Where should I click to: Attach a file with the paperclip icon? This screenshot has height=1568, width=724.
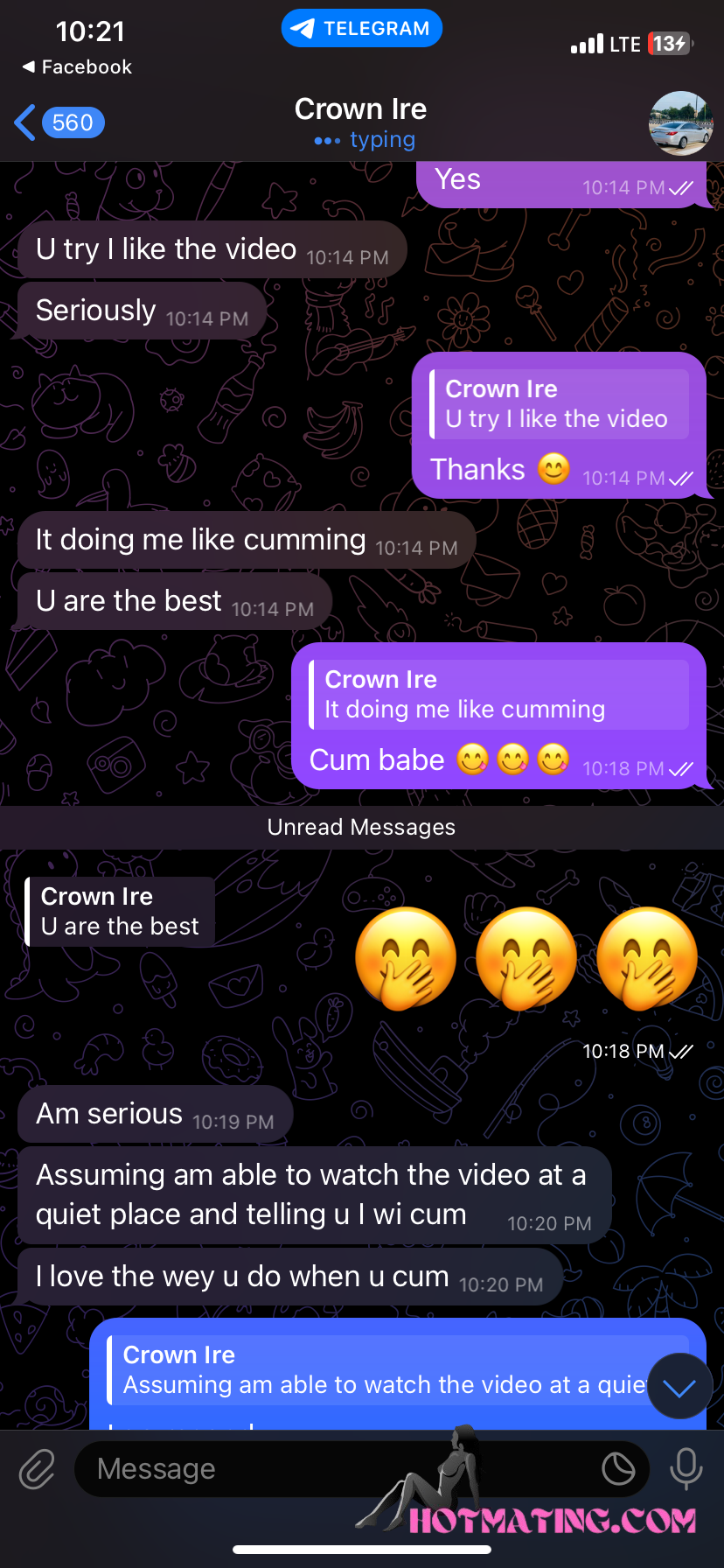pos(38,1469)
